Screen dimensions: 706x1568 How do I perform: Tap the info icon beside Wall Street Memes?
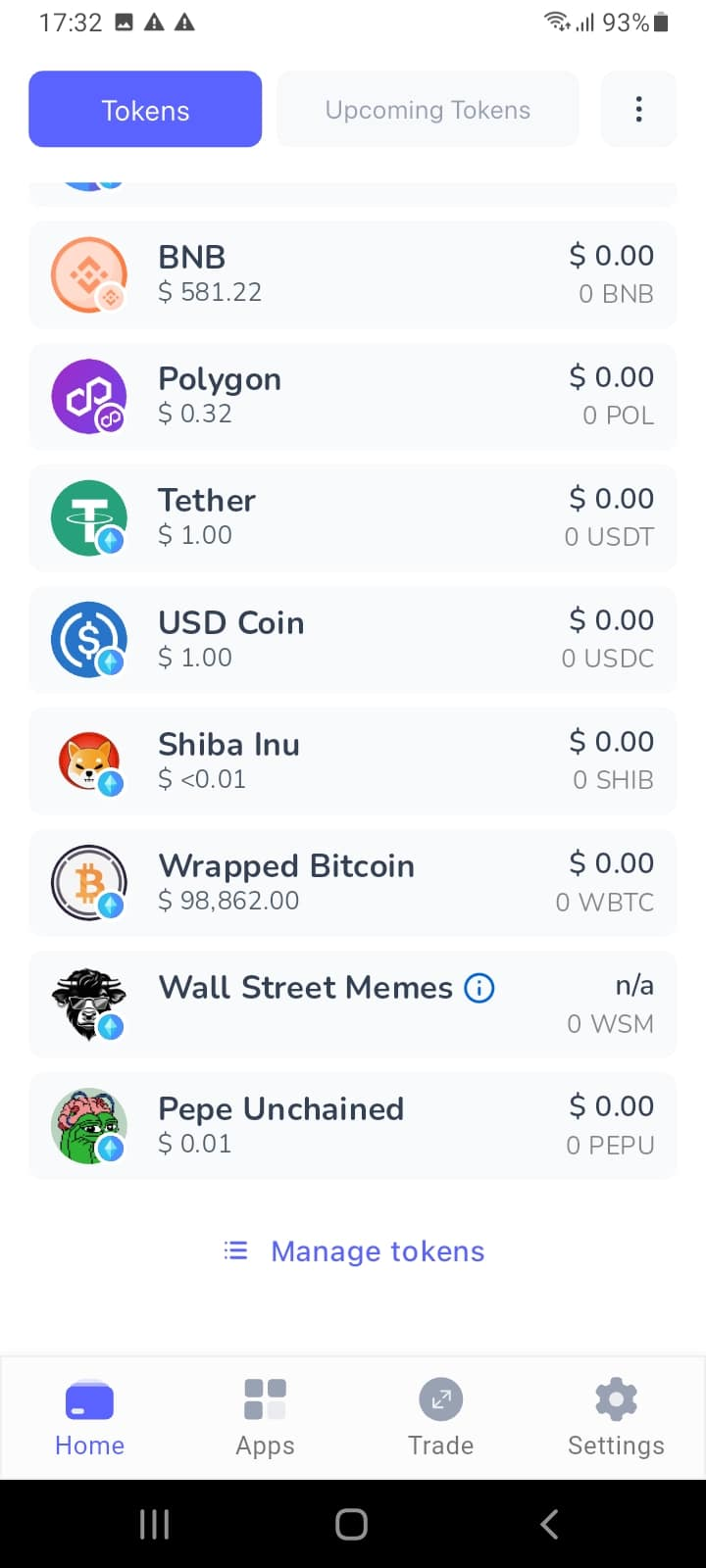pos(479,988)
